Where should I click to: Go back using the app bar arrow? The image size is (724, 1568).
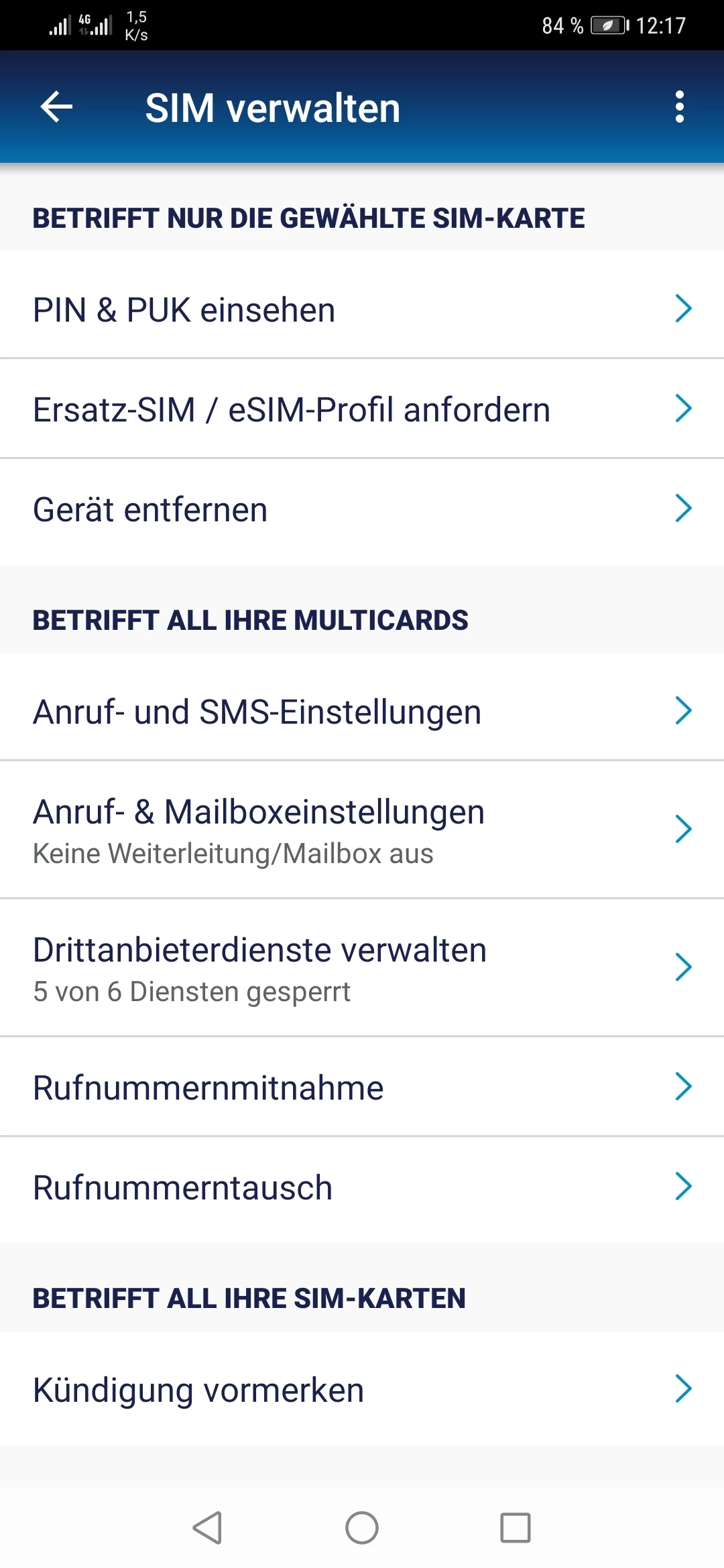pos(56,107)
